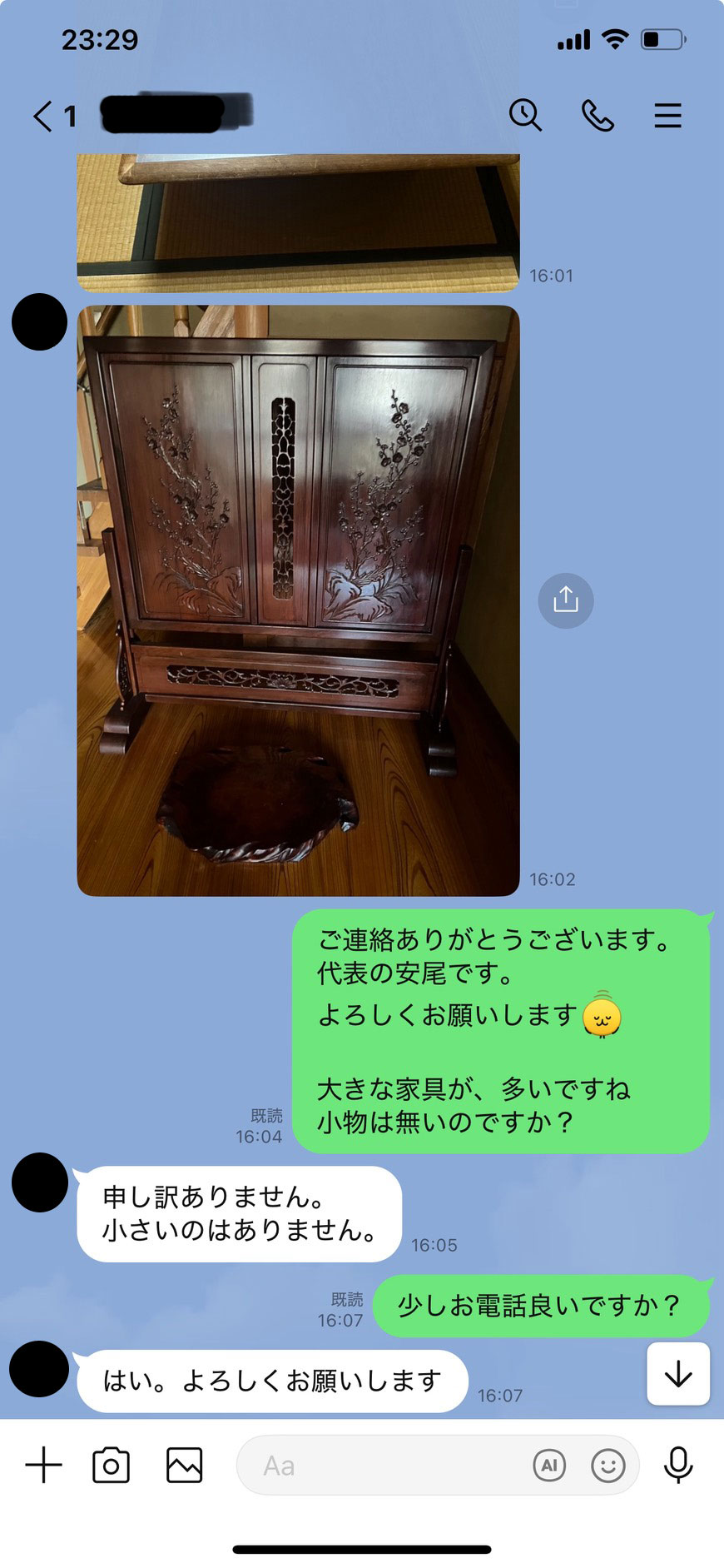Search within this chat
This screenshot has width=724, height=1568.
coord(525,115)
